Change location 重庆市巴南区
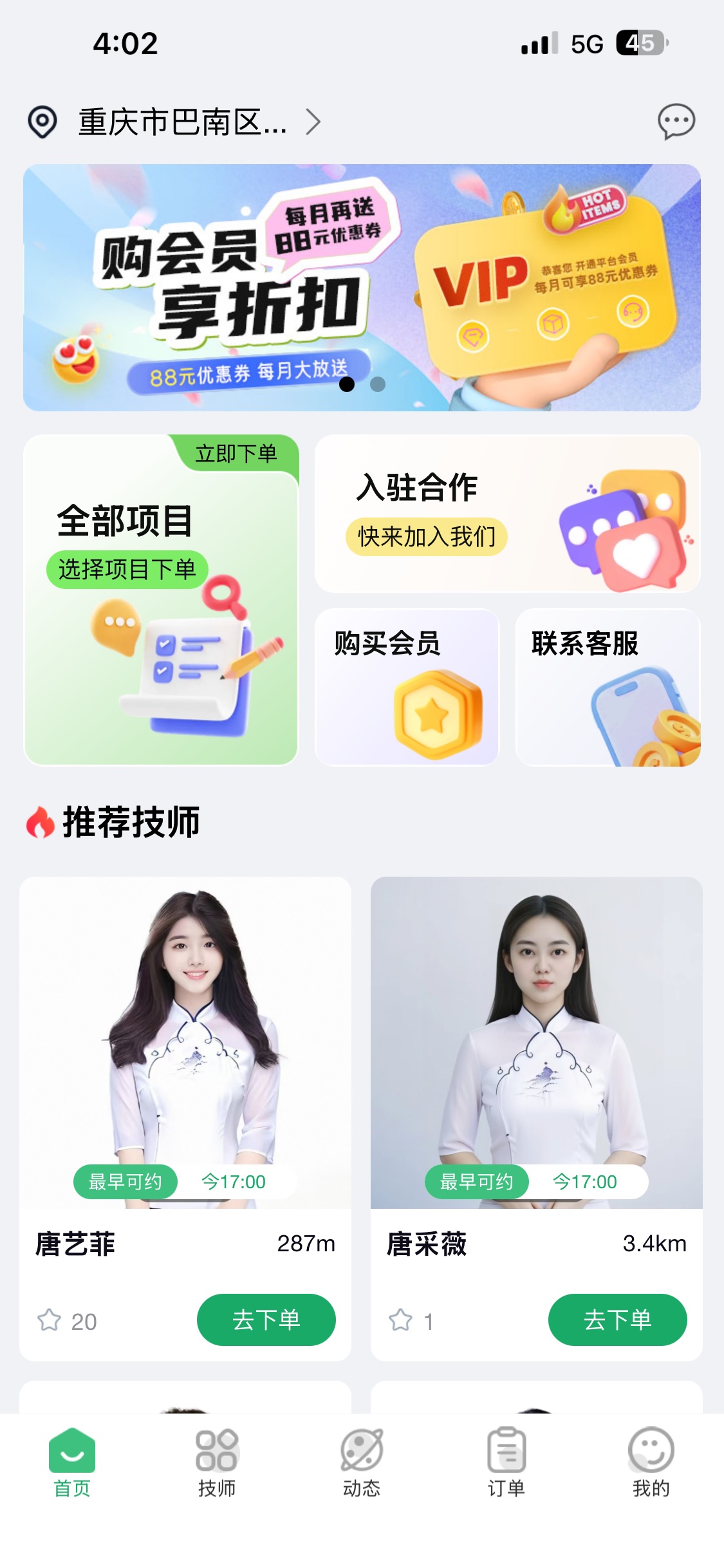 click(x=182, y=122)
